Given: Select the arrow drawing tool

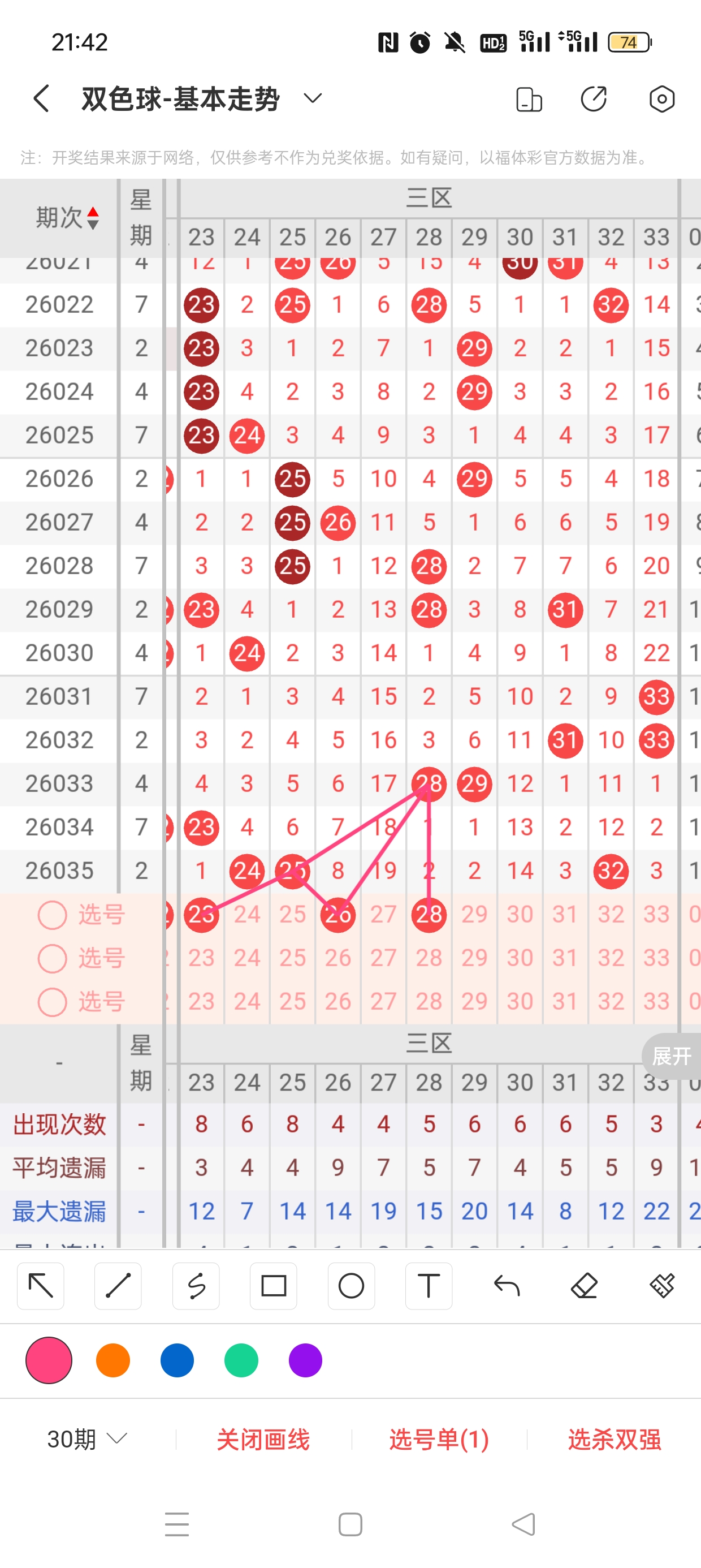Looking at the screenshot, I should [41, 1286].
